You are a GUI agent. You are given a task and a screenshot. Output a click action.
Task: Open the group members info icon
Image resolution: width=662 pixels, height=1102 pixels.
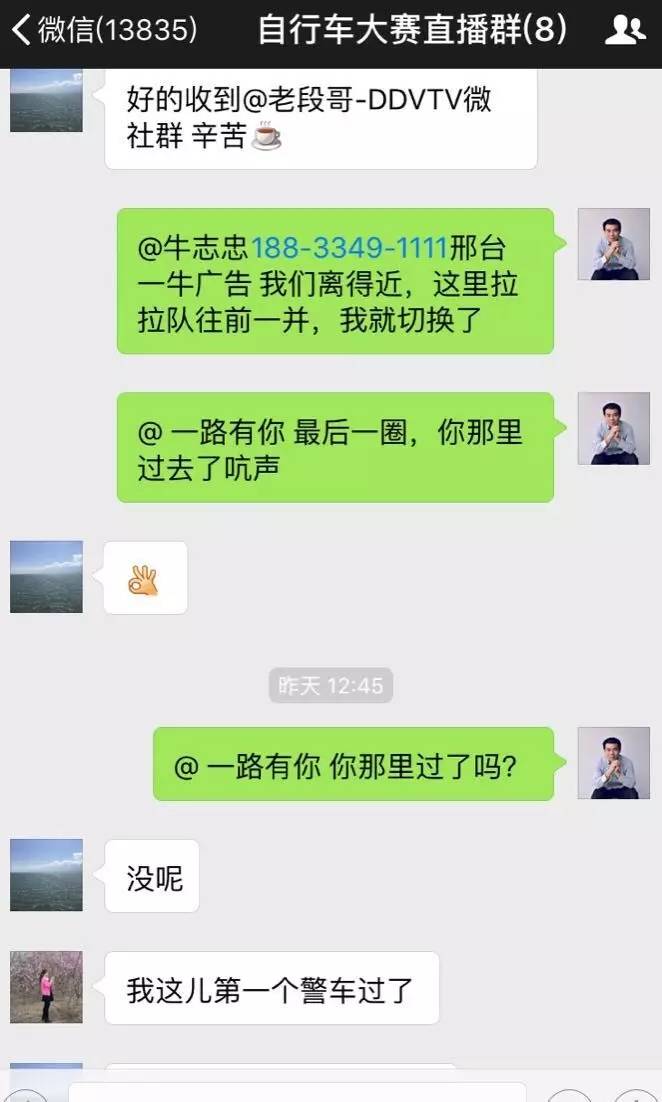click(x=625, y=30)
